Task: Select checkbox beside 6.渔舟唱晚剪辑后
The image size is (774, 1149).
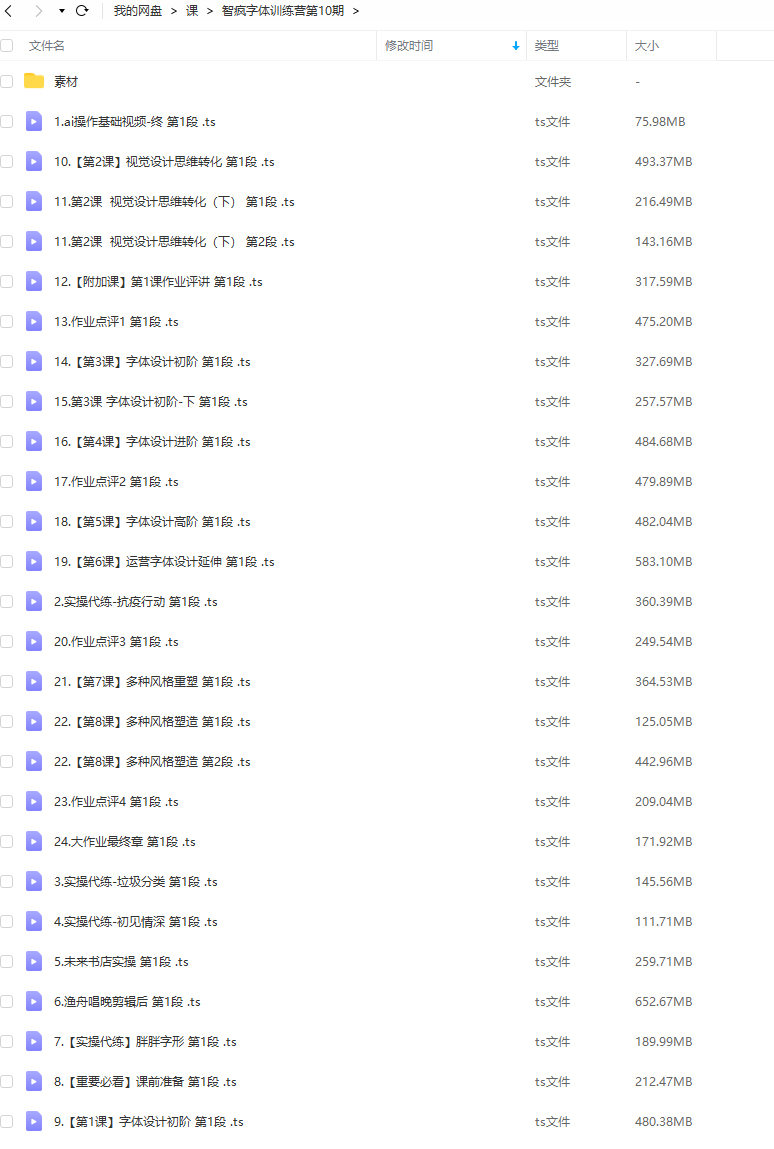Action: (x=7, y=1002)
